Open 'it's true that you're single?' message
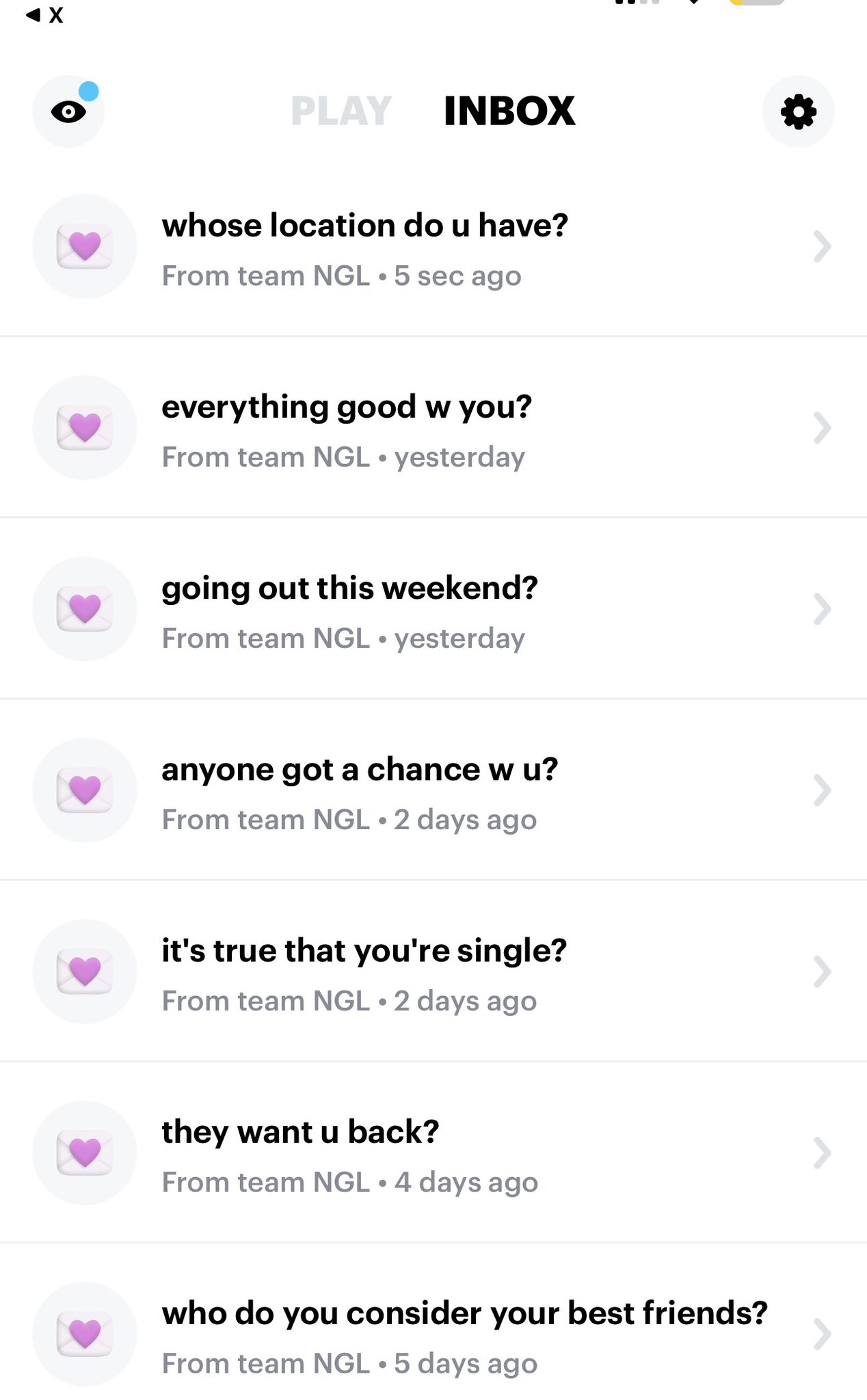 pos(433,972)
